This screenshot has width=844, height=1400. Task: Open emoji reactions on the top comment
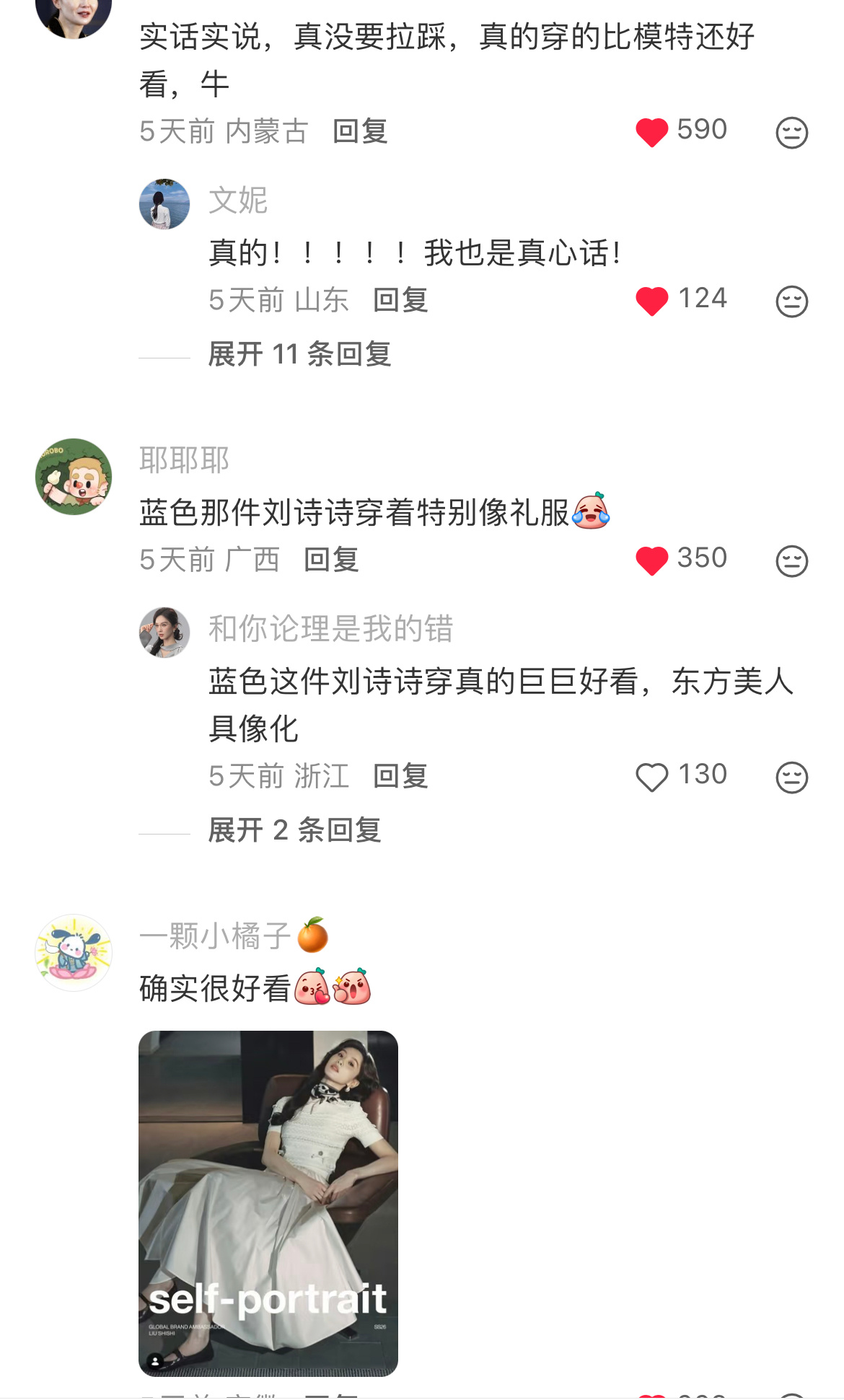click(792, 131)
